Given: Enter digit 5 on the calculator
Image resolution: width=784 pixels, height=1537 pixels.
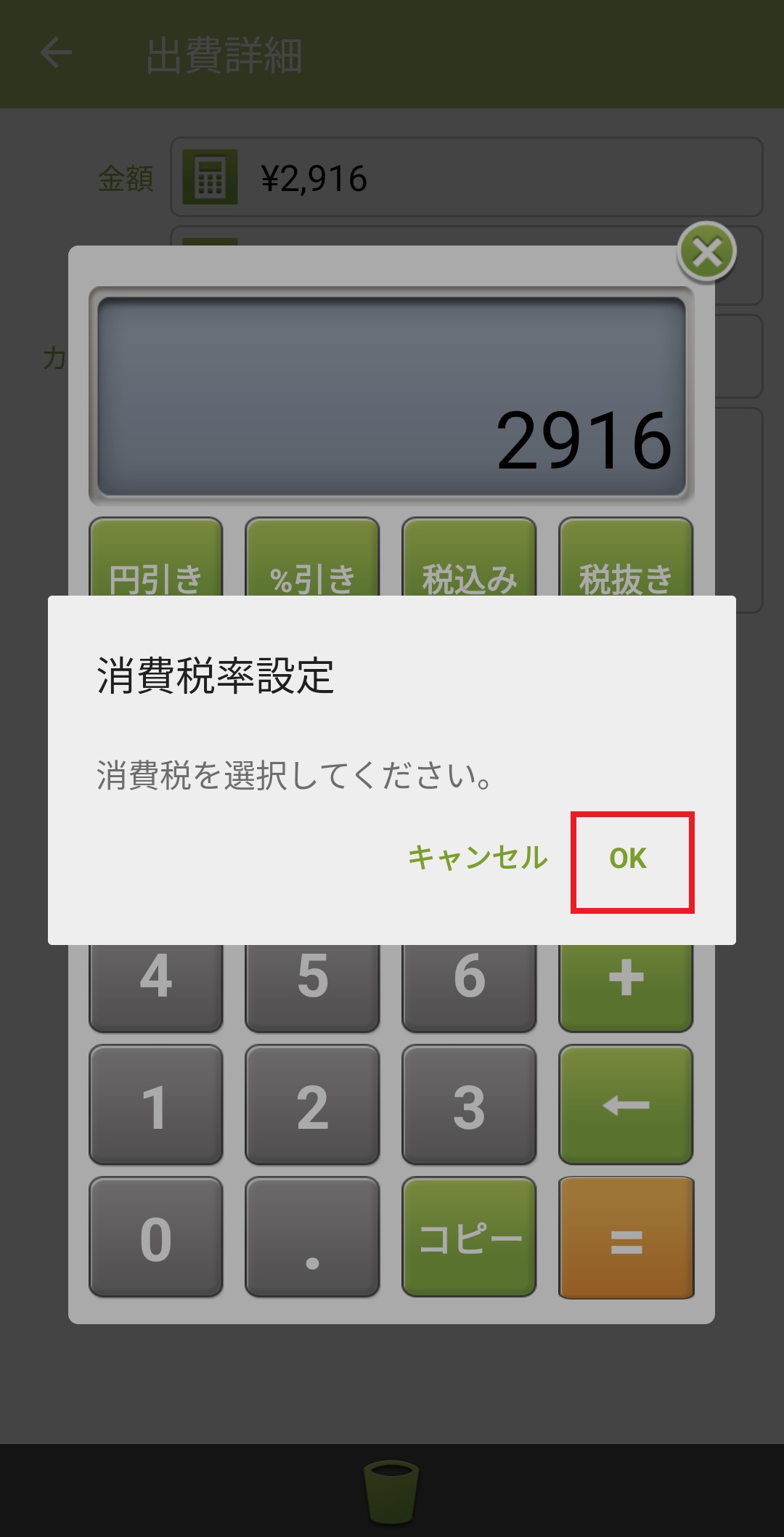Looking at the screenshot, I should coord(312,981).
